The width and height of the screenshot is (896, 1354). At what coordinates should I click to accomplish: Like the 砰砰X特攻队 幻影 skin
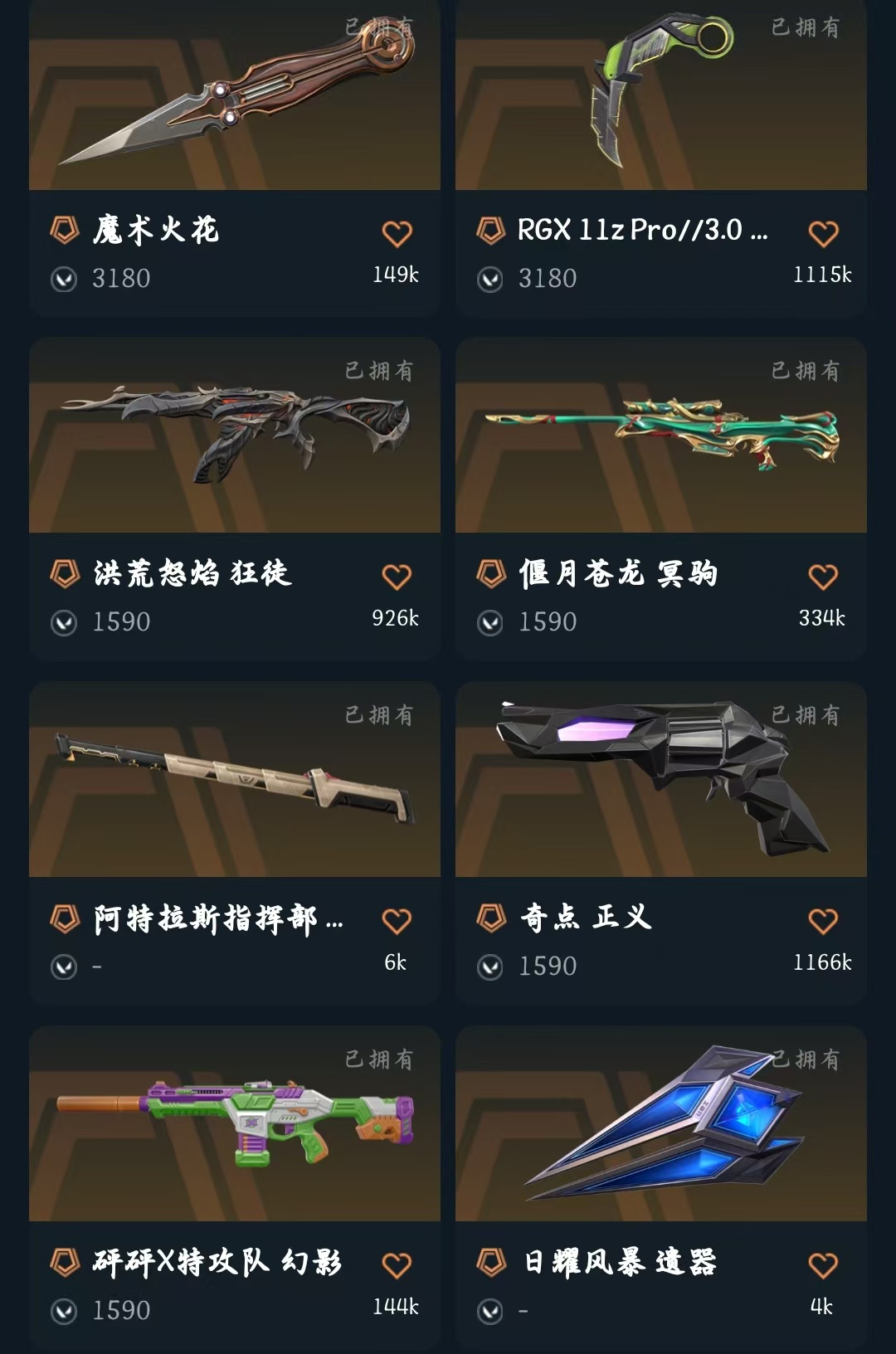click(397, 1265)
